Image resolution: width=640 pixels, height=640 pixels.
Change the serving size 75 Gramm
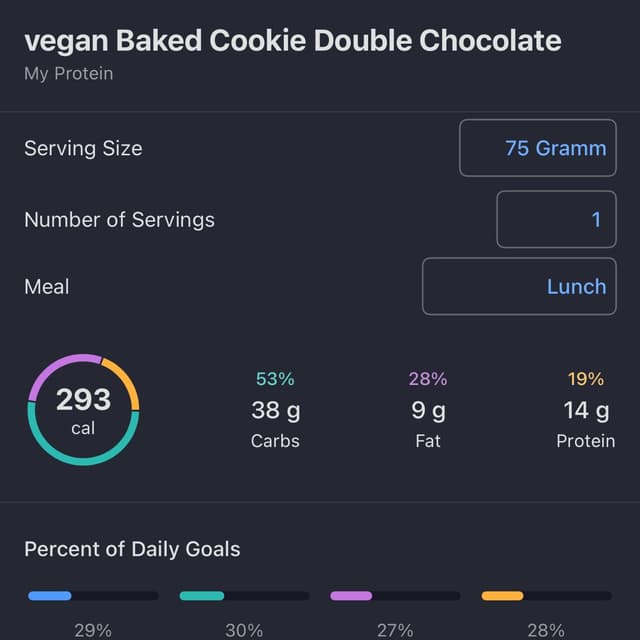(538, 148)
